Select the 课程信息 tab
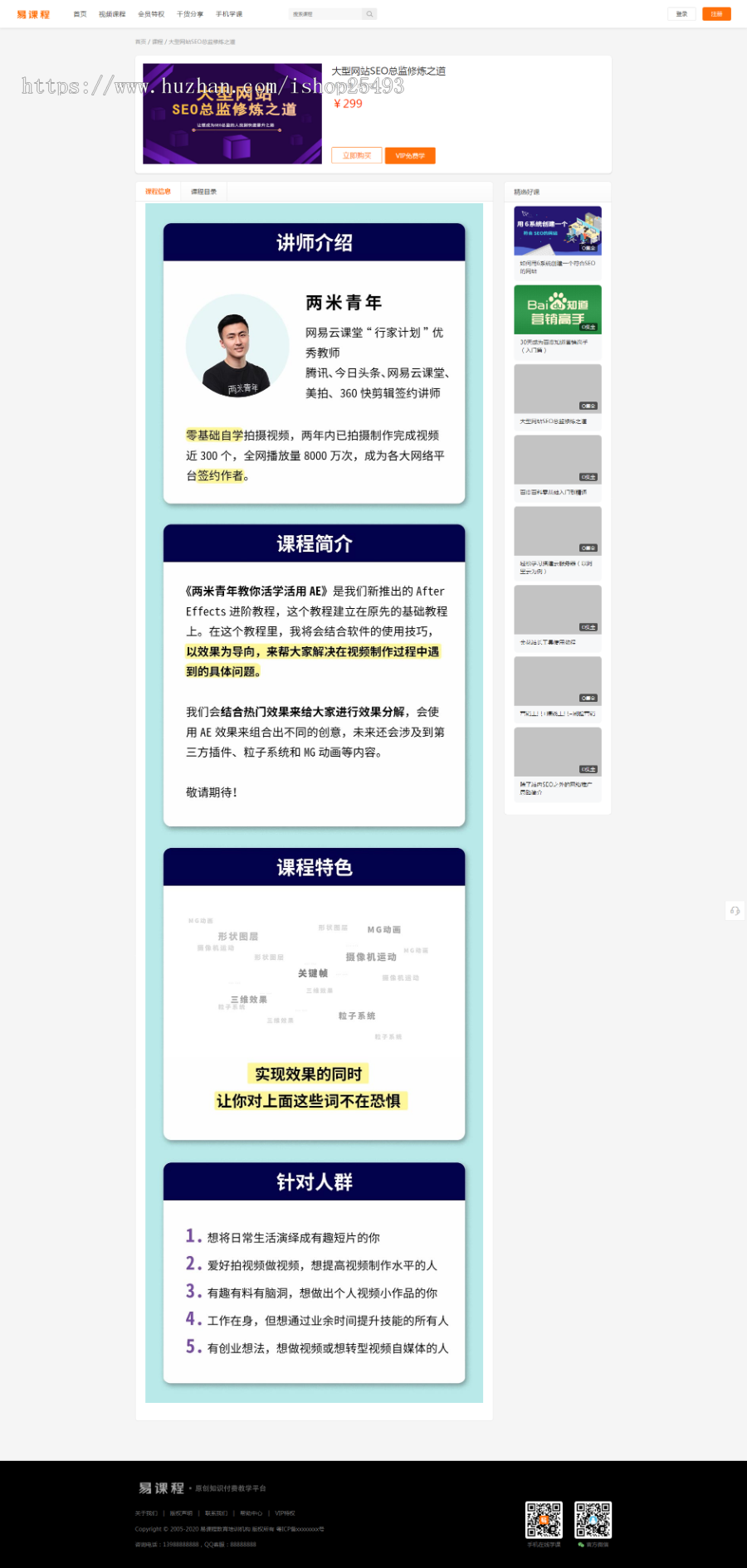747x1568 pixels. click(x=158, y=192)
